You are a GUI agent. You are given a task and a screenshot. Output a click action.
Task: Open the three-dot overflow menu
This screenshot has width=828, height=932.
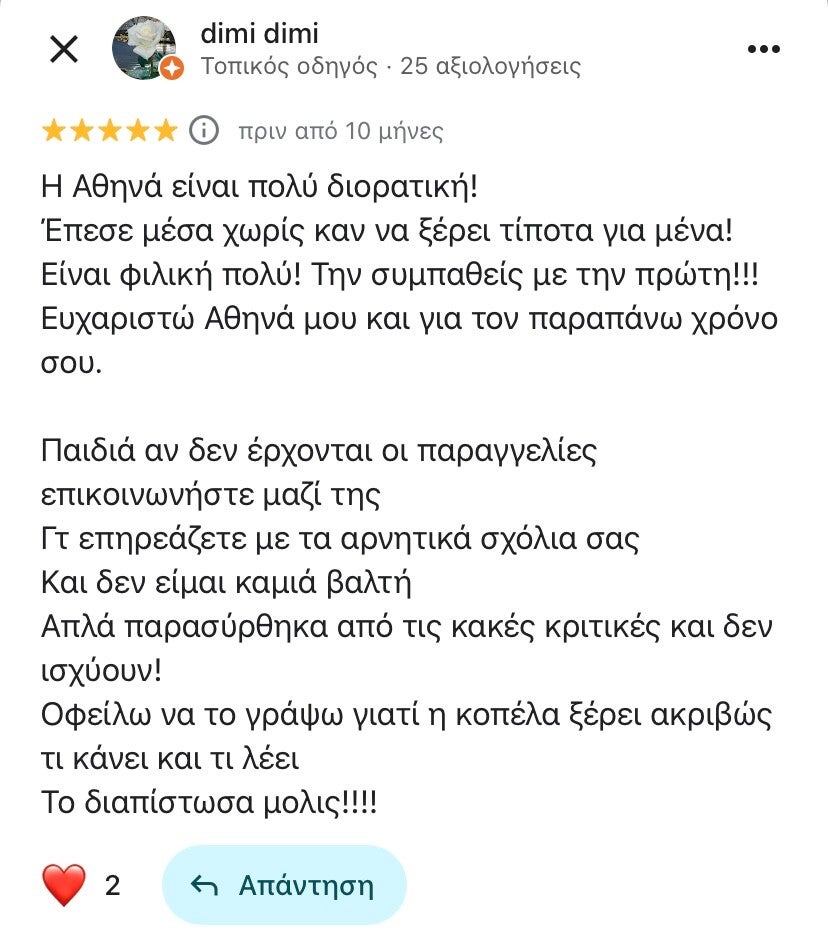tap(764, 49)
